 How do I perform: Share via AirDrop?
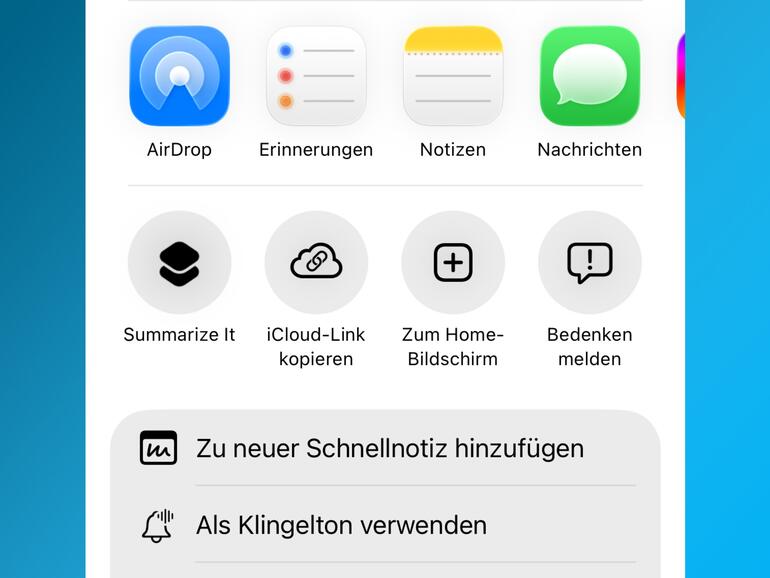point(179,77)
